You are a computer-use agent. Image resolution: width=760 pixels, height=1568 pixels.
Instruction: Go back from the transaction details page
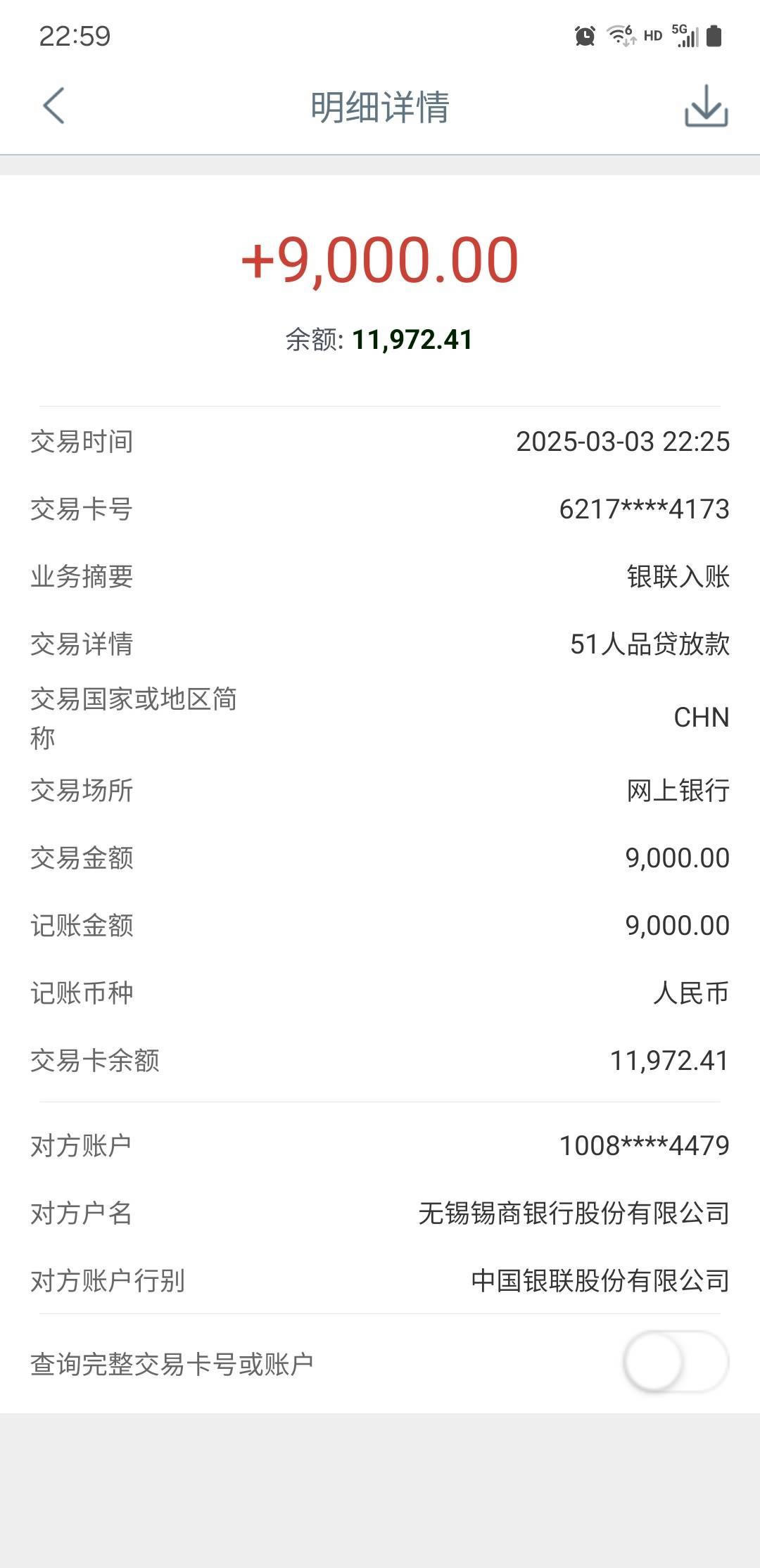[53, 106]
